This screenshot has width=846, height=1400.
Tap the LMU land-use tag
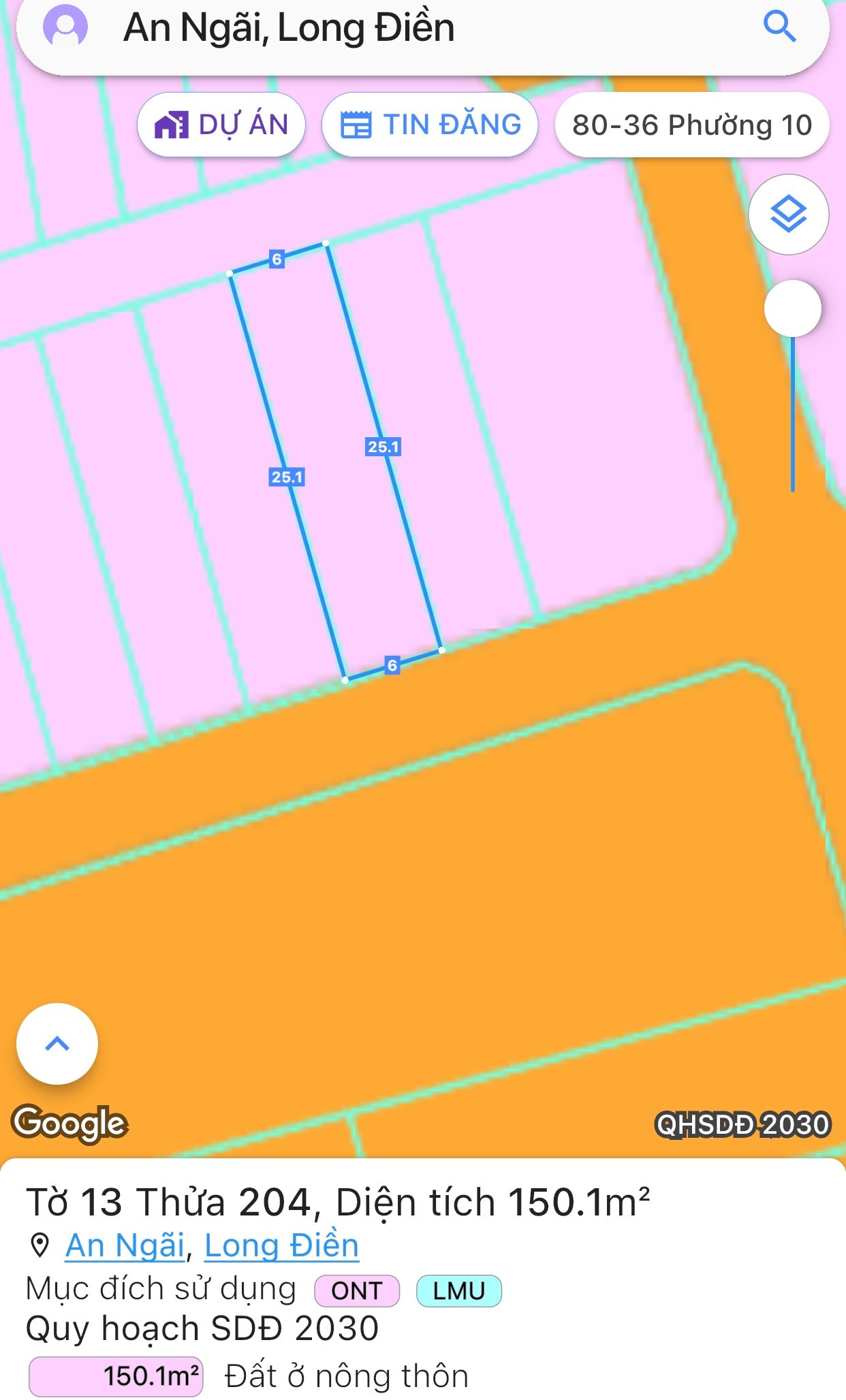click(459, 1290)
